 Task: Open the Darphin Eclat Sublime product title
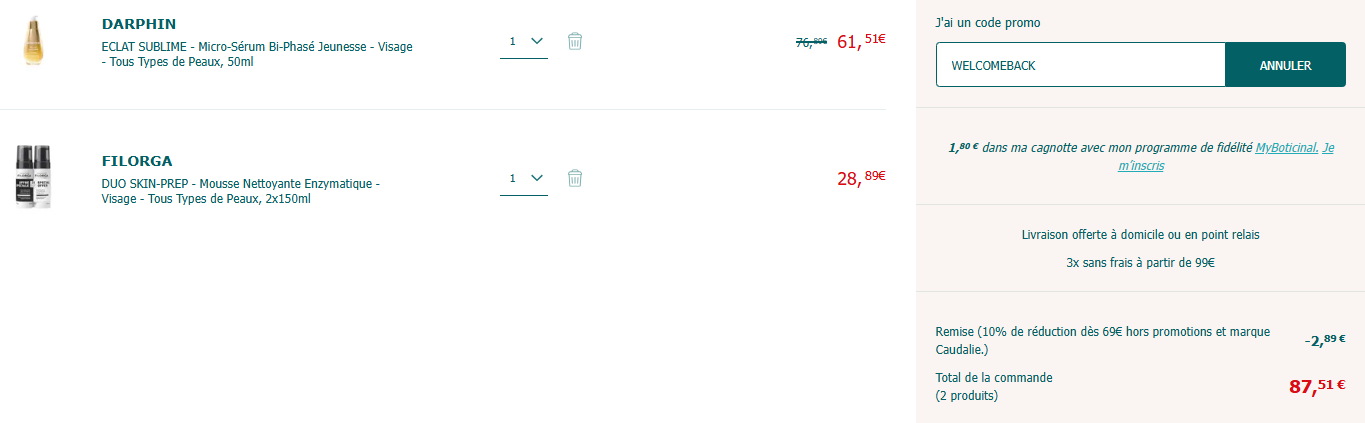coord(257,54)
